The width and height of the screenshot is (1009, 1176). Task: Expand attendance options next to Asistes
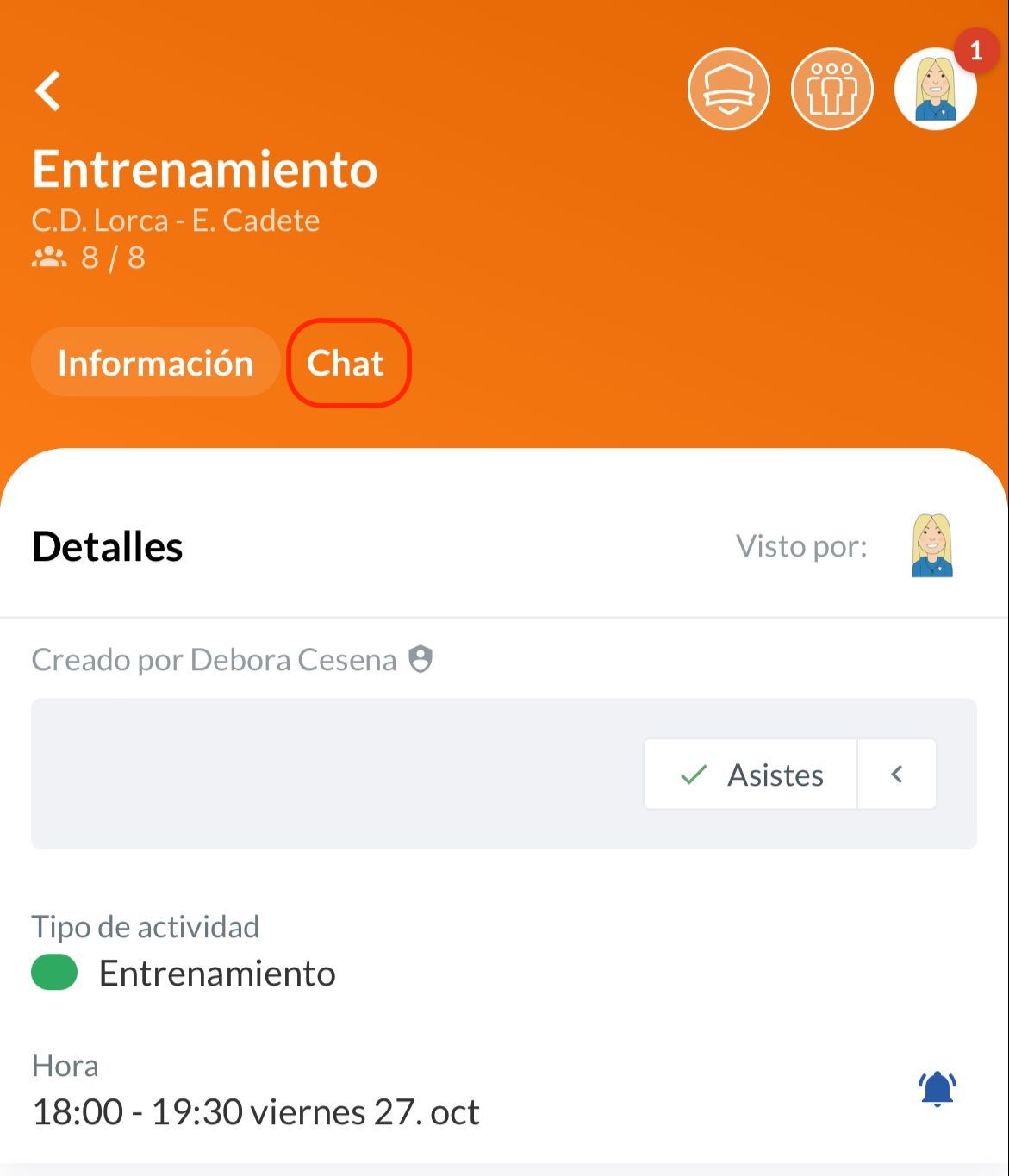tap(897, 775)
